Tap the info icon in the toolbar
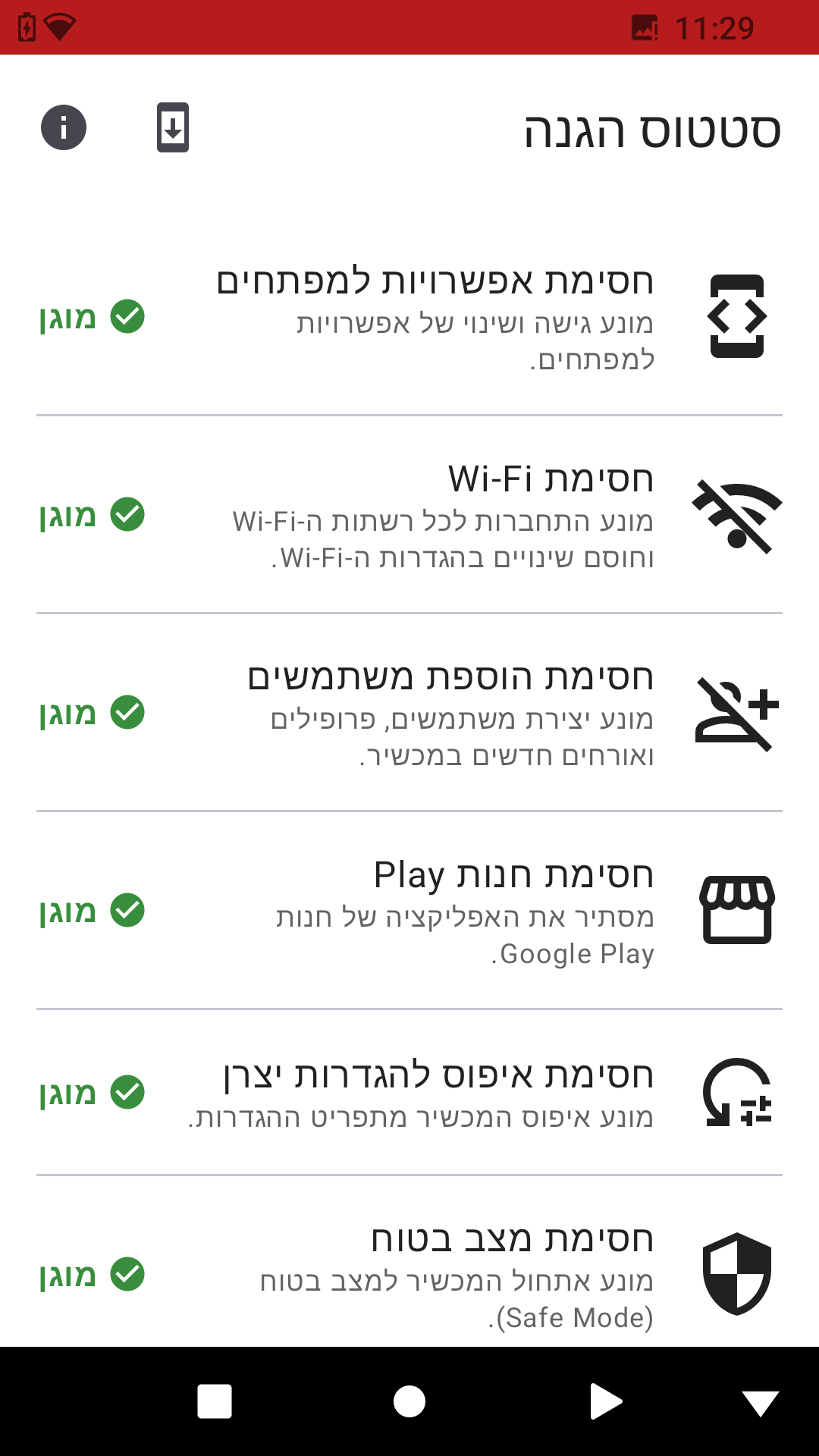The image size is (819, 1456). [64, 127]
